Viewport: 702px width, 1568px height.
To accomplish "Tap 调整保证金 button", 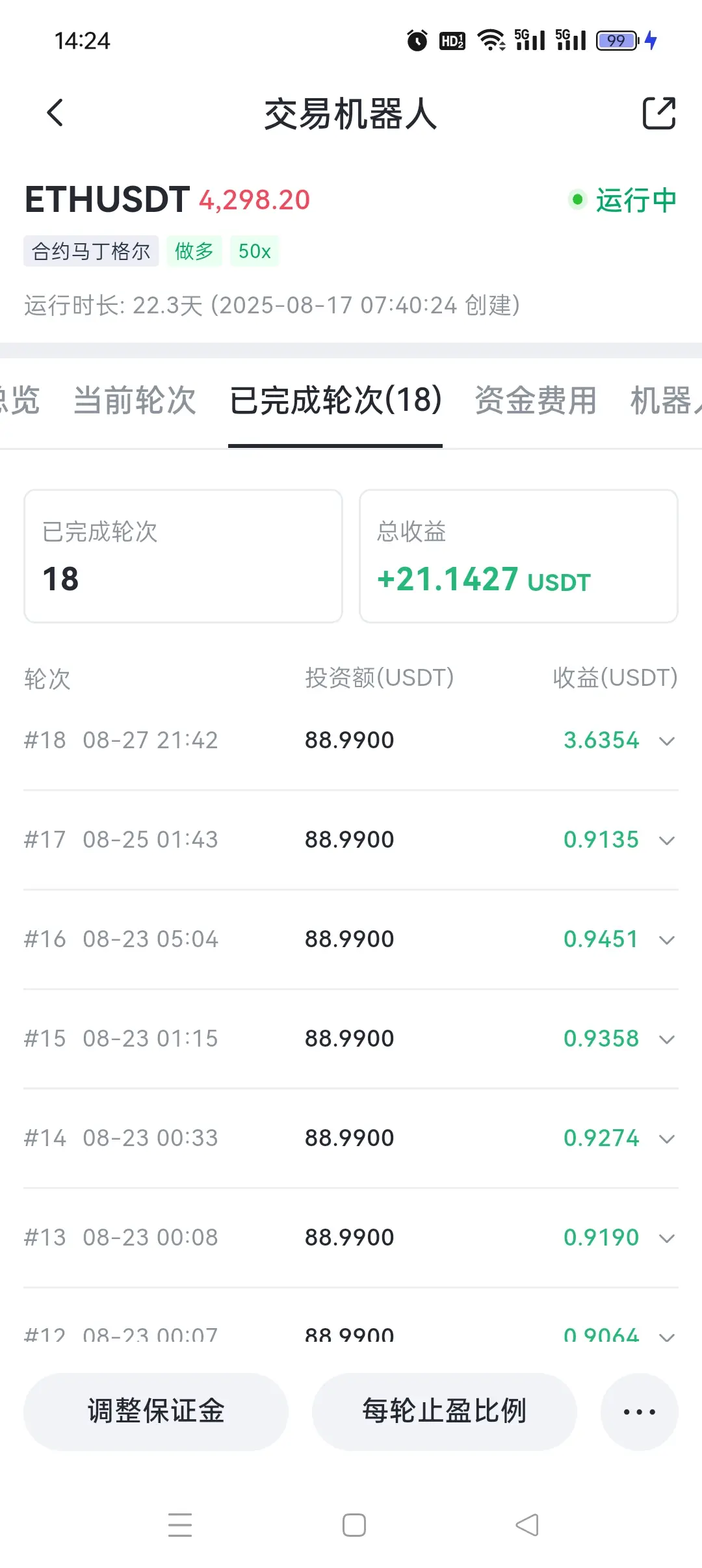I will click(x=156, y=1411).
